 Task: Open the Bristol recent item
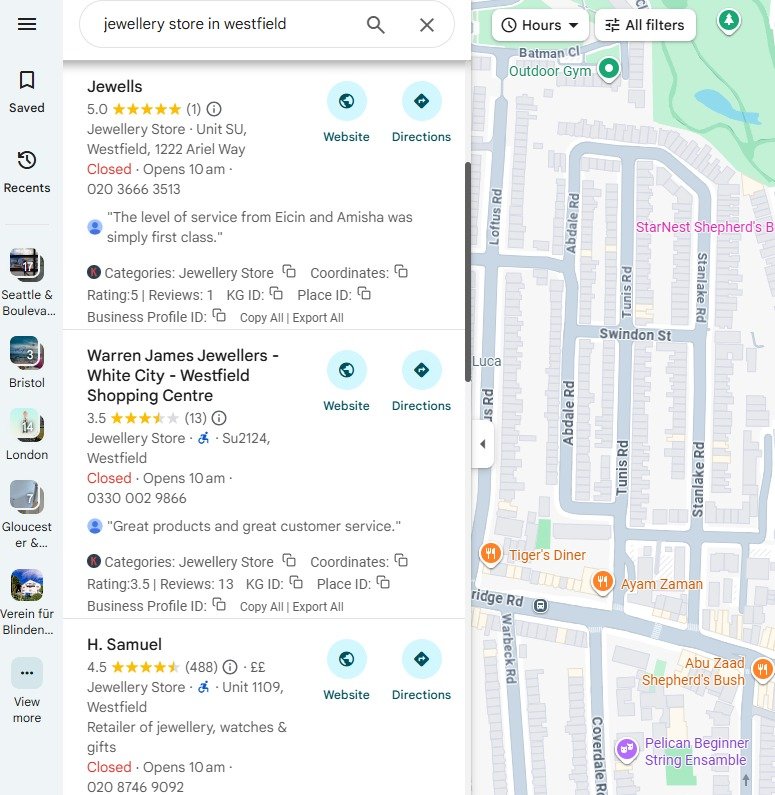point(26,362)
